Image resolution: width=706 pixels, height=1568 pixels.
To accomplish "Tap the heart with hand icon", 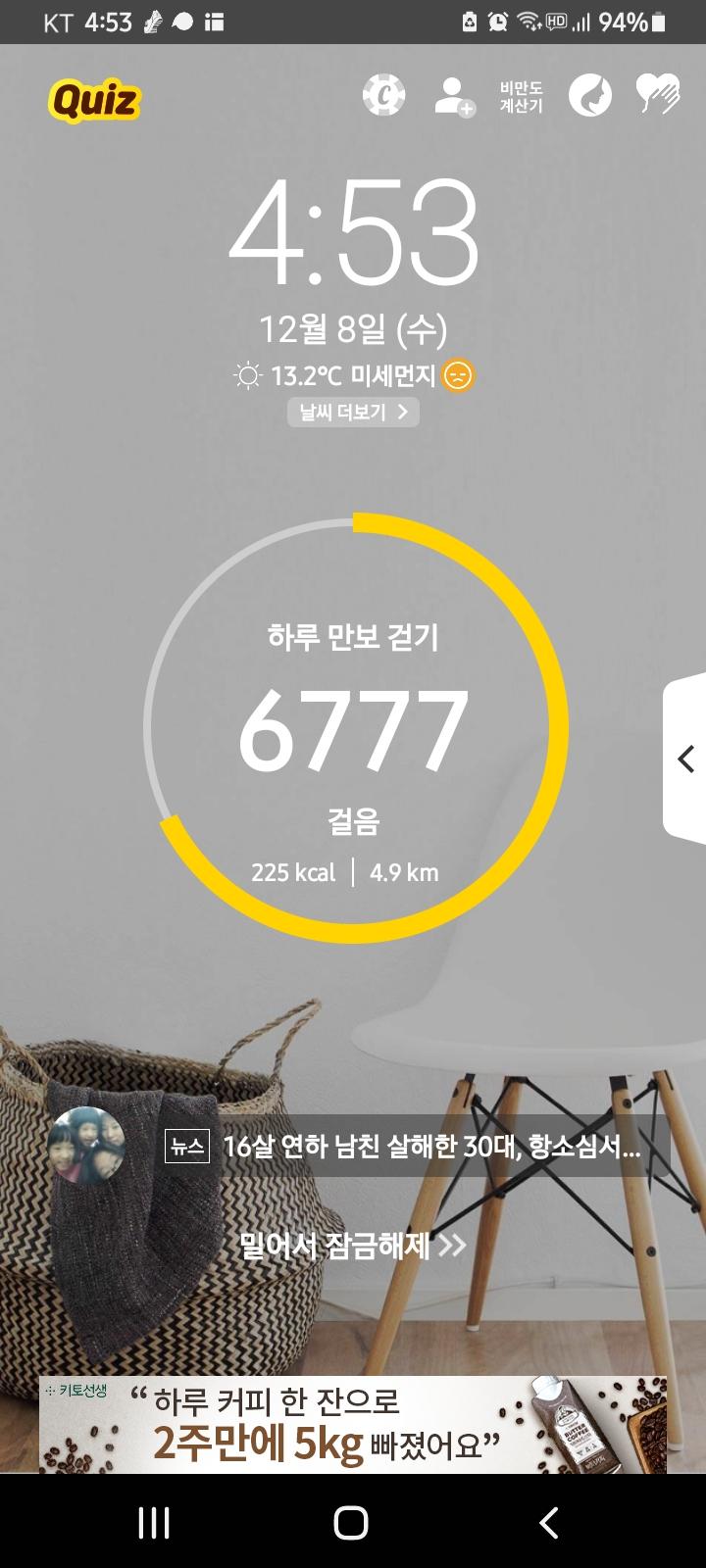I will [658, 95].
